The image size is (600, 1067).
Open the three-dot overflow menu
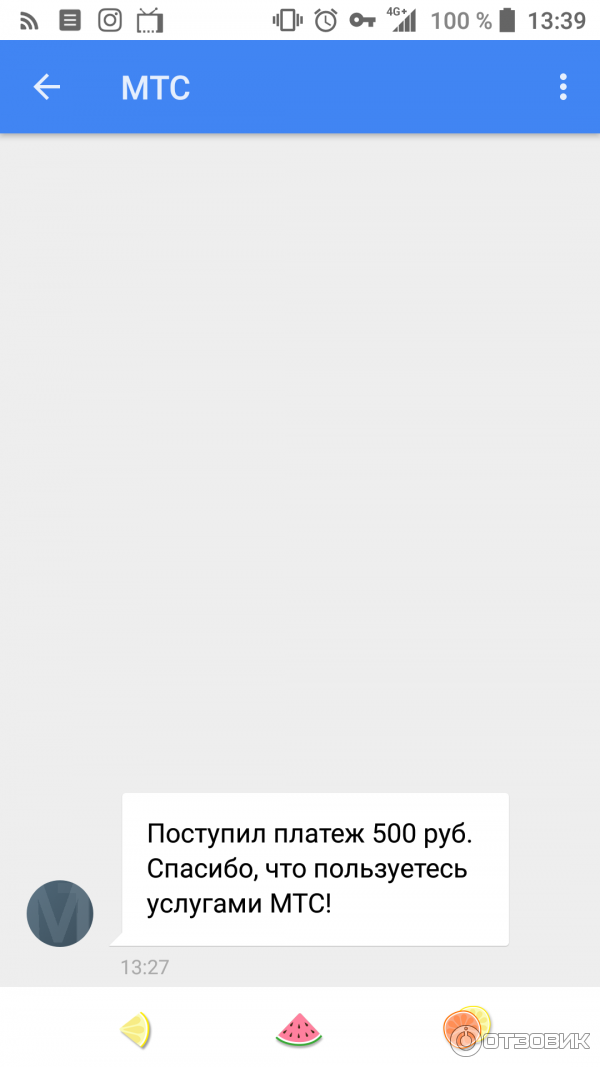pos(563,87)
